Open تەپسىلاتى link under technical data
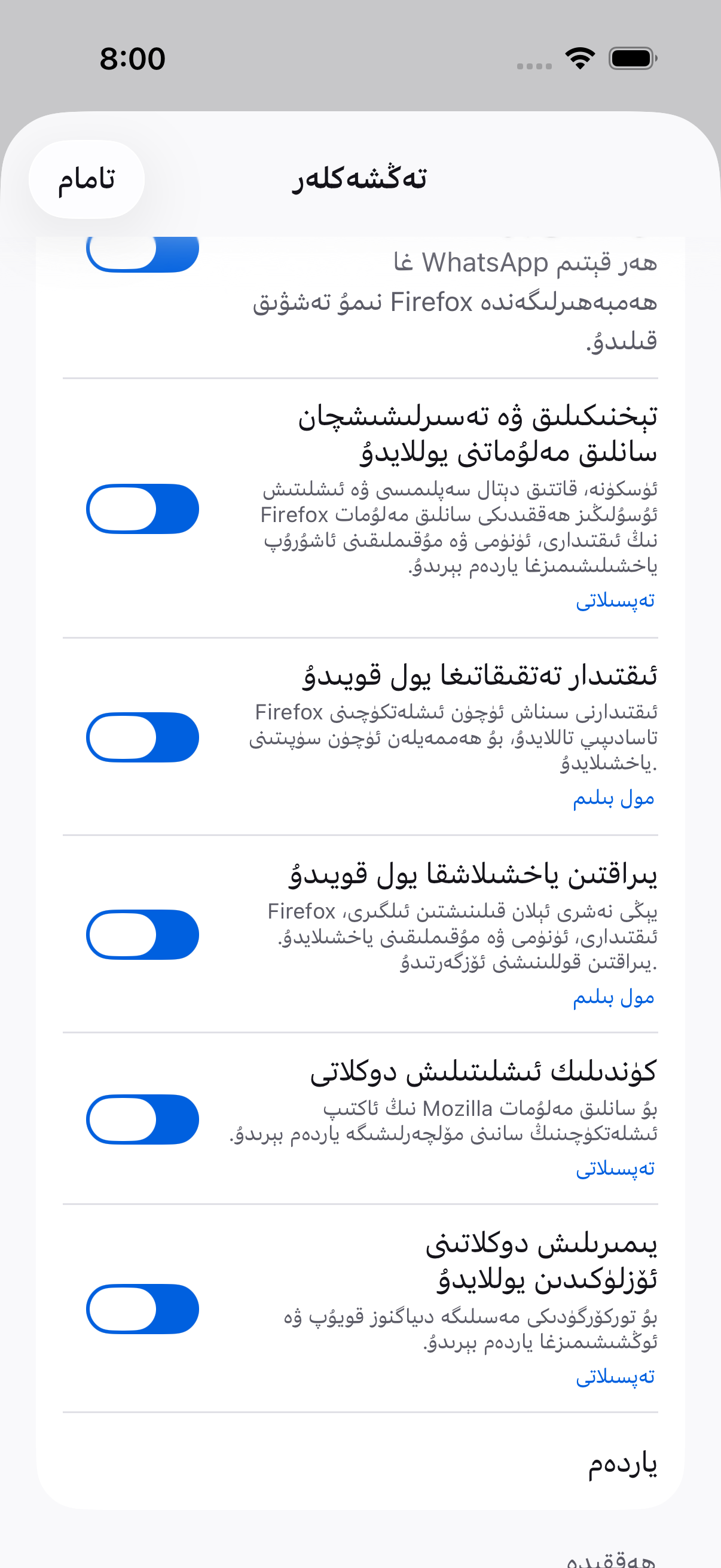The image size is (721, 1568). pyautogui.click(x=615, y=601)
